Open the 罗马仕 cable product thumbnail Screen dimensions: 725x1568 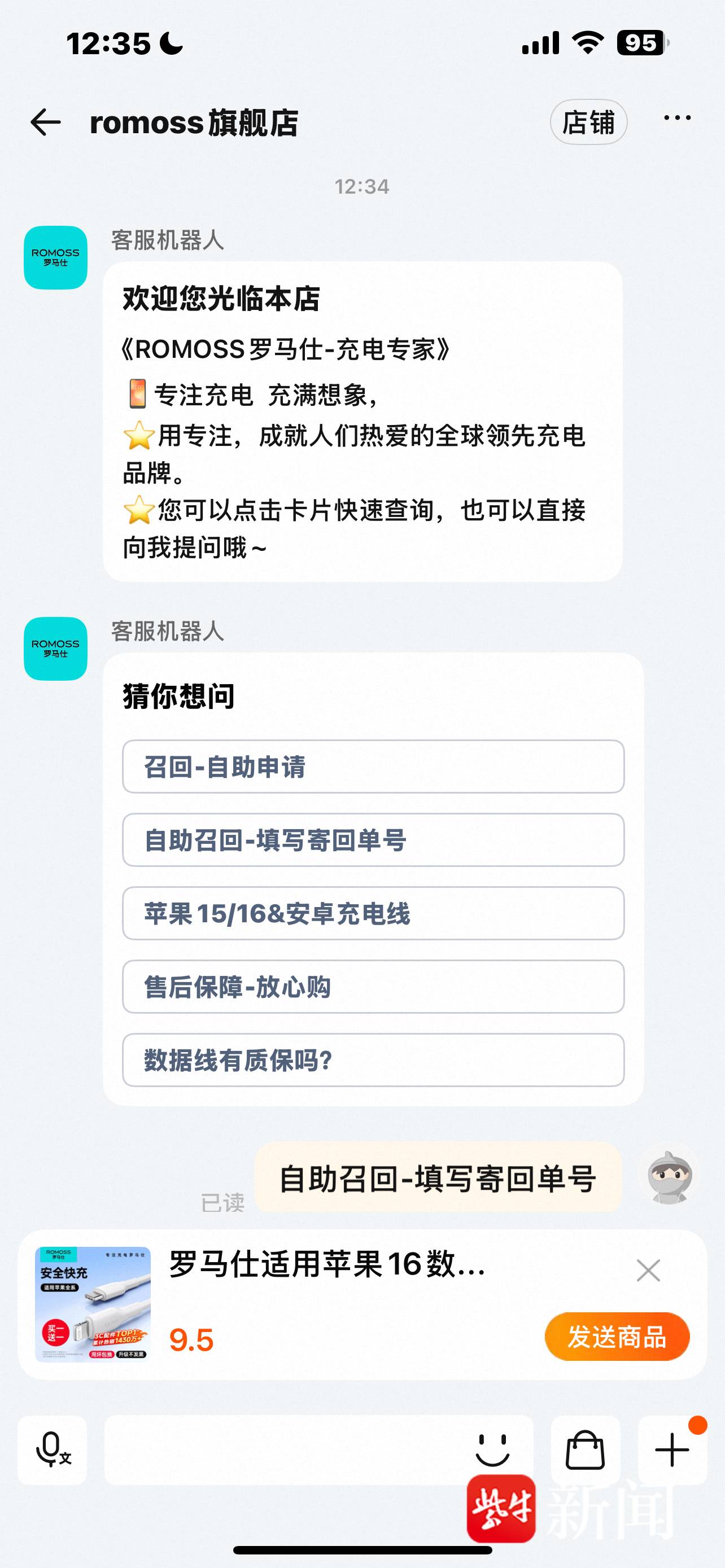[93, 1304]
